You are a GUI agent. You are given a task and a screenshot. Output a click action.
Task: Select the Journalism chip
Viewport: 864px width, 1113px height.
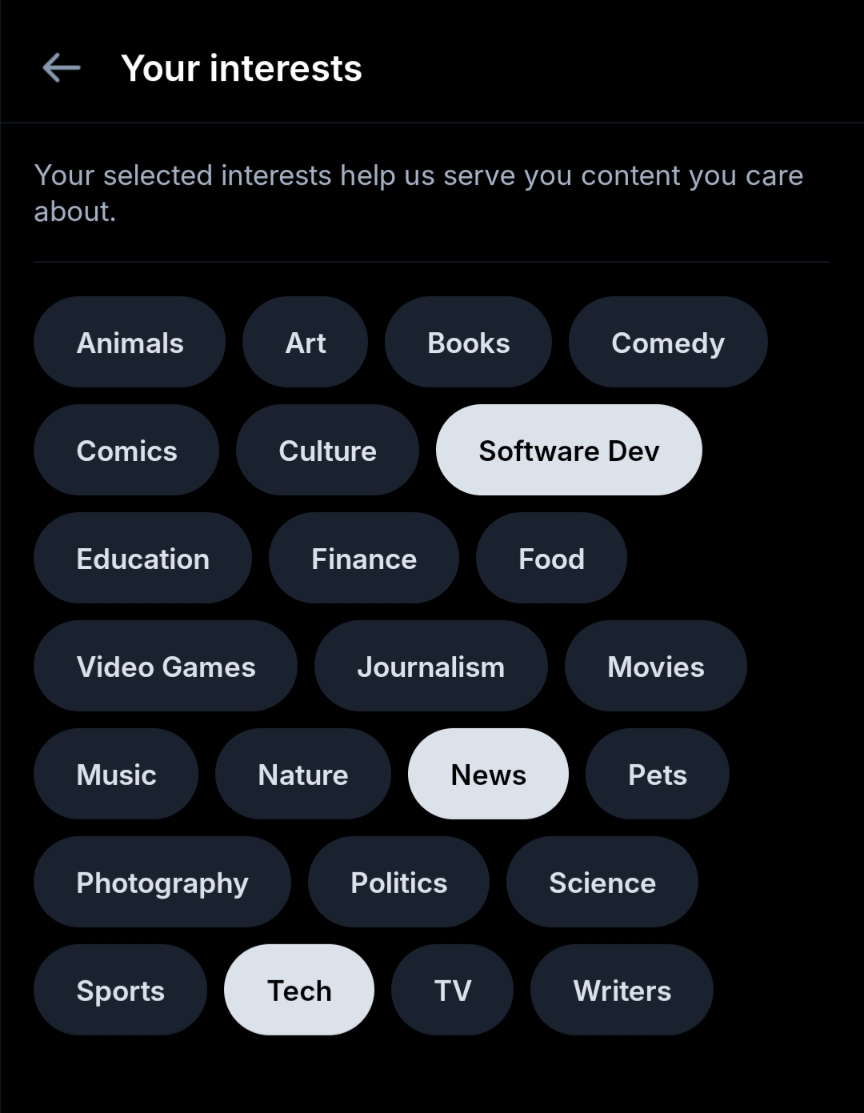pos(430,666)
